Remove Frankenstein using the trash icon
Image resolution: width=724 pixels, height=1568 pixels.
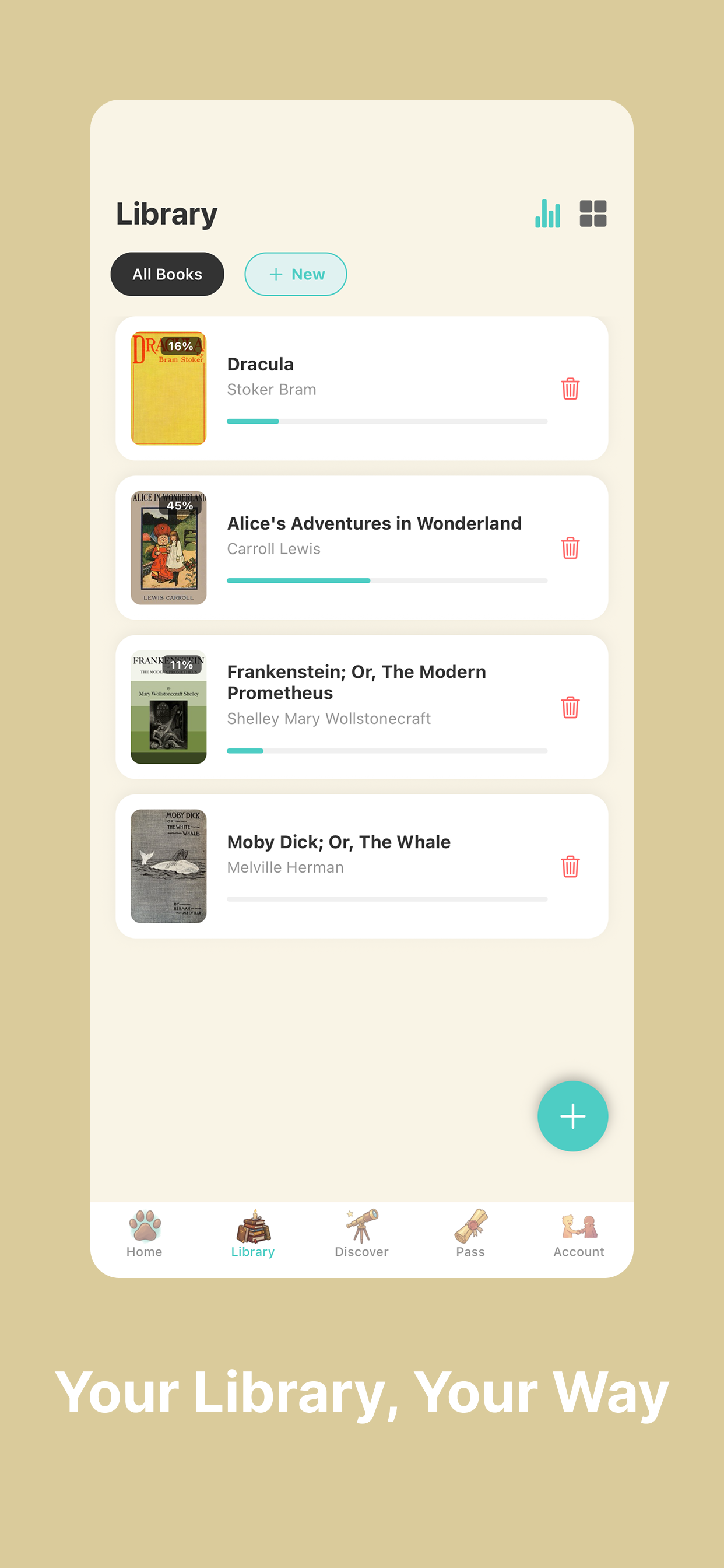570,706
